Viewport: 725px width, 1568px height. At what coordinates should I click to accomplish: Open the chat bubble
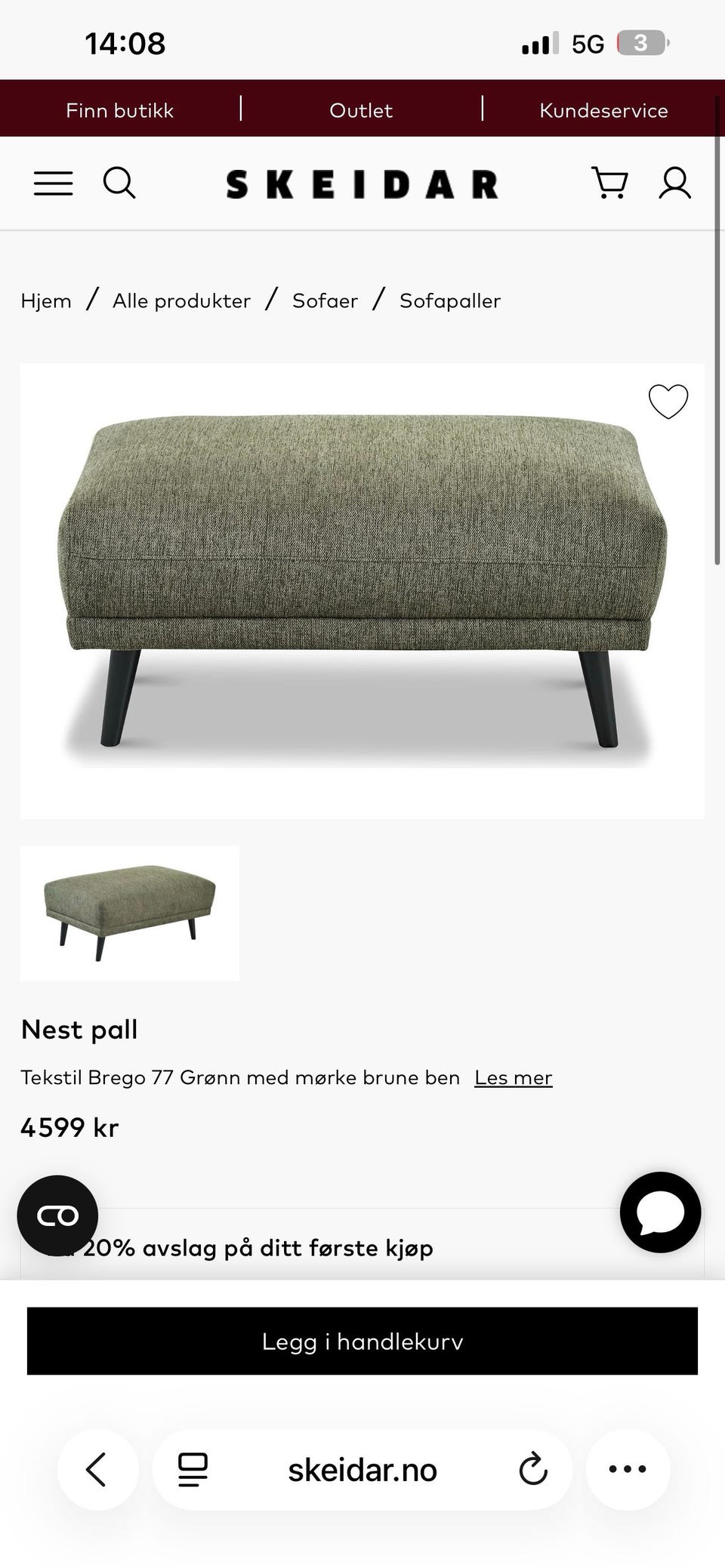pos(660,1212)
